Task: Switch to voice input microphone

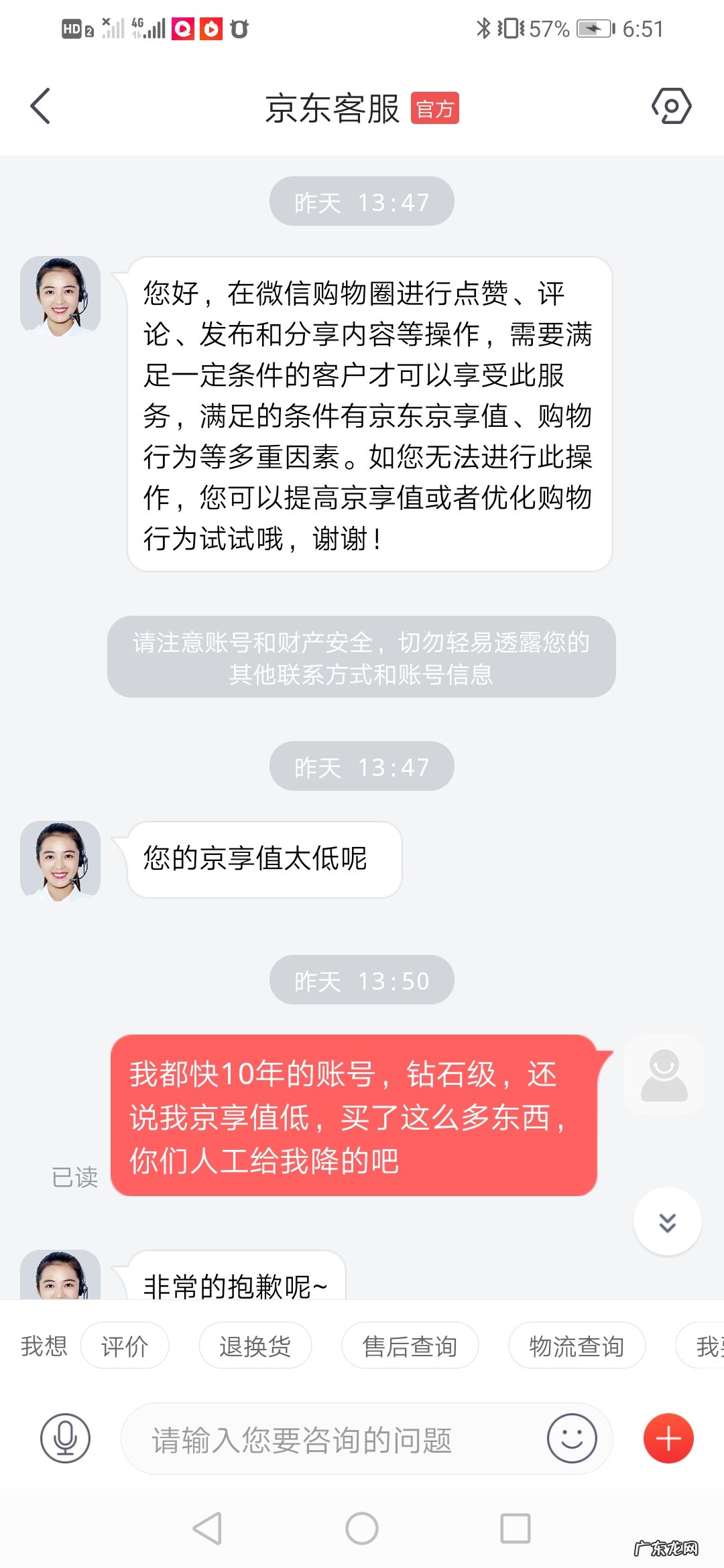Action: [65, 1438]
